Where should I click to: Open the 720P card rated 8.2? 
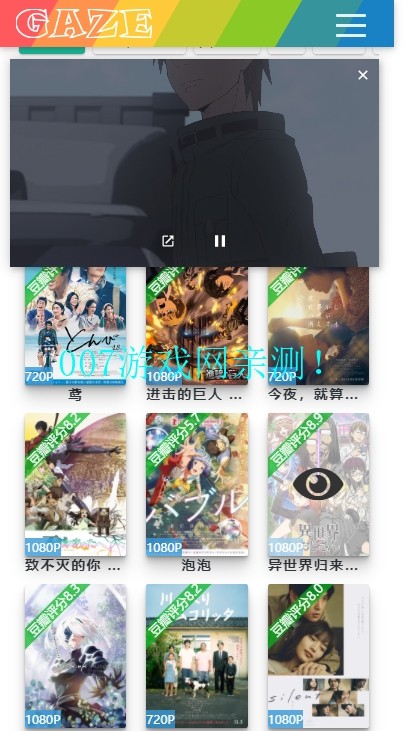pyautogui.click(x=197, y=656)
